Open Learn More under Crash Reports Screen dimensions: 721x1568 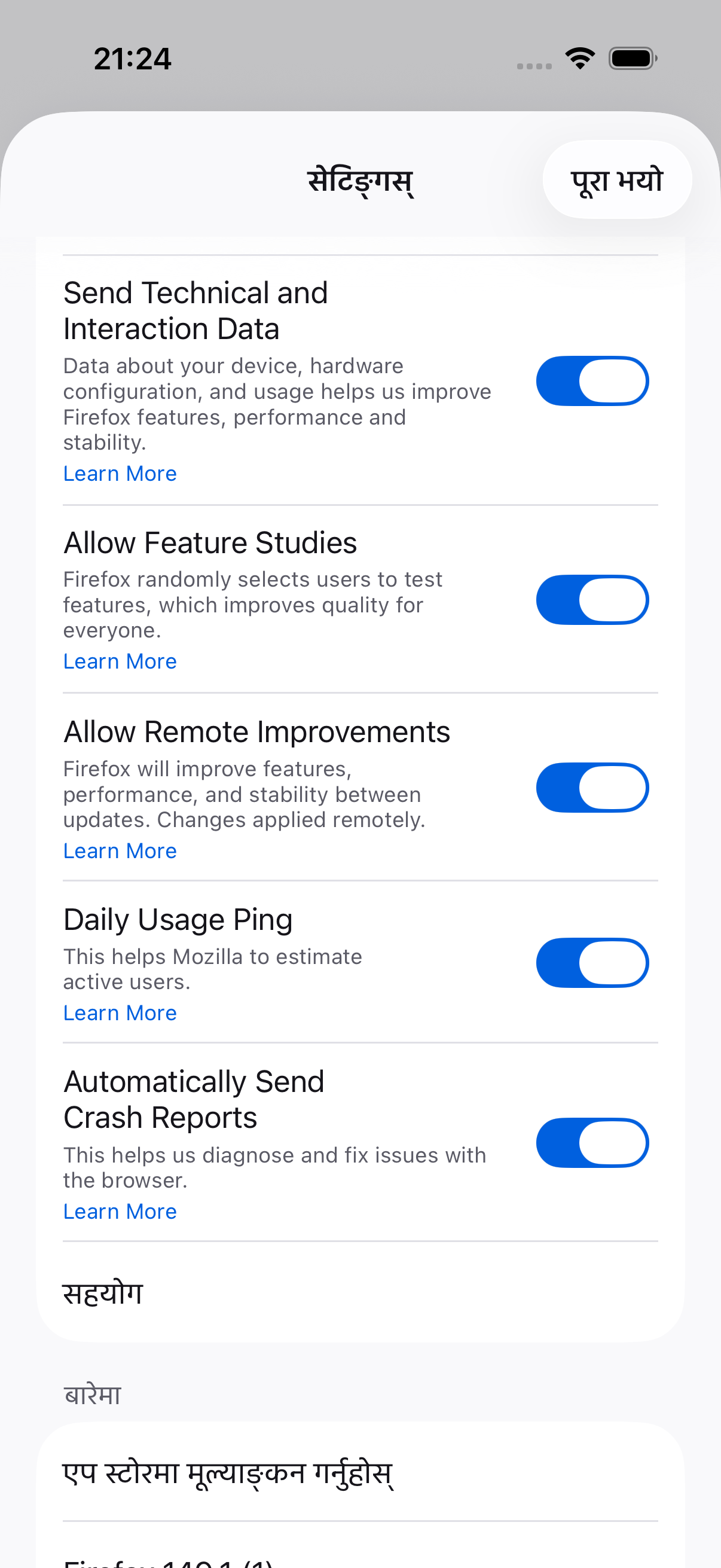(x=120, y=1212)
